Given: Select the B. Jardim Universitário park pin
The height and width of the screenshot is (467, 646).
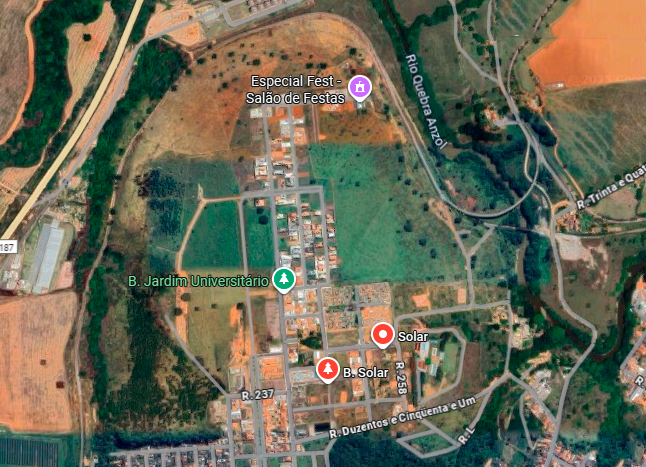Looking at the screenshot, I should coord(285,279).
